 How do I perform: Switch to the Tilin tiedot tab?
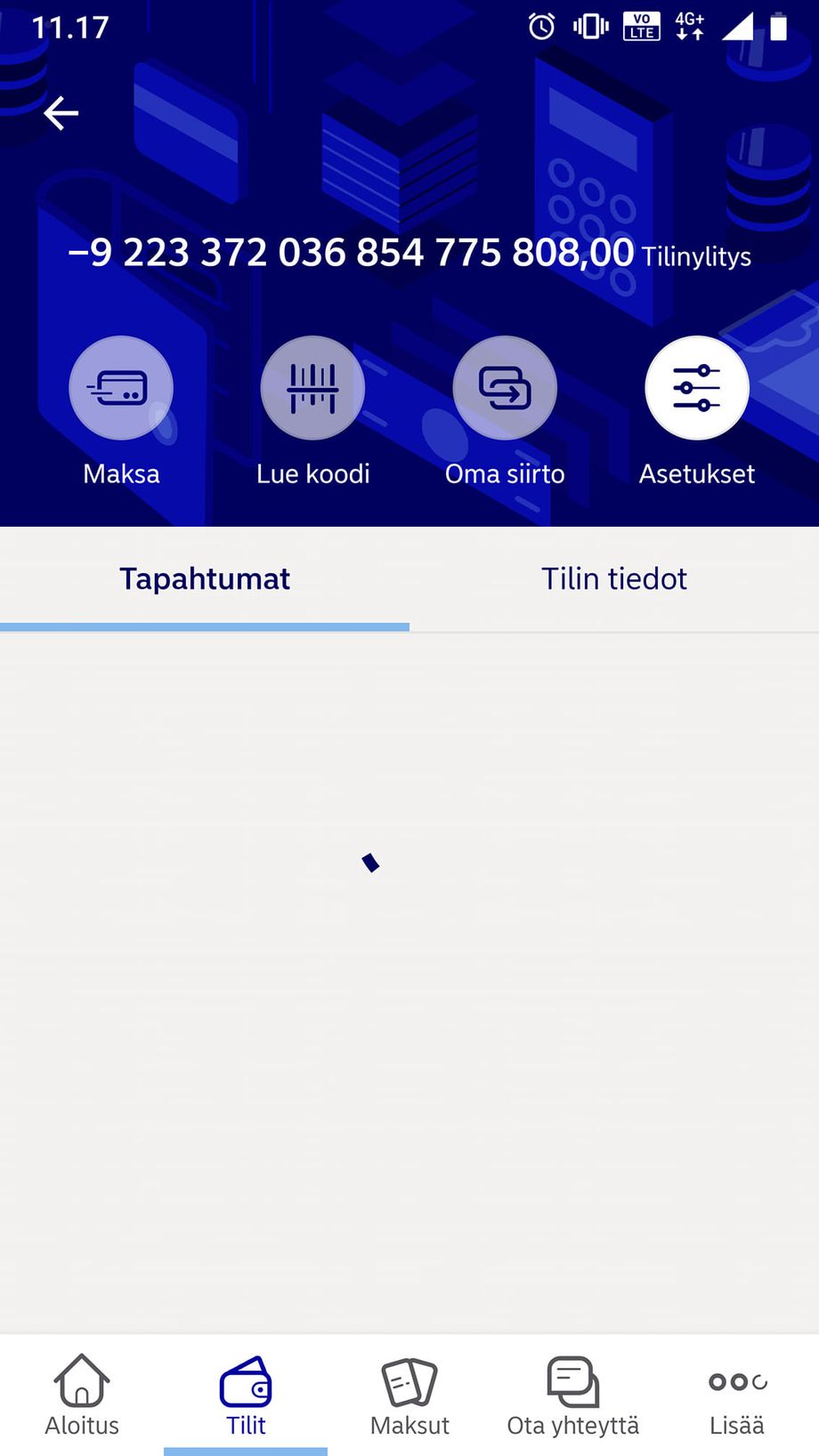(614, 579)
